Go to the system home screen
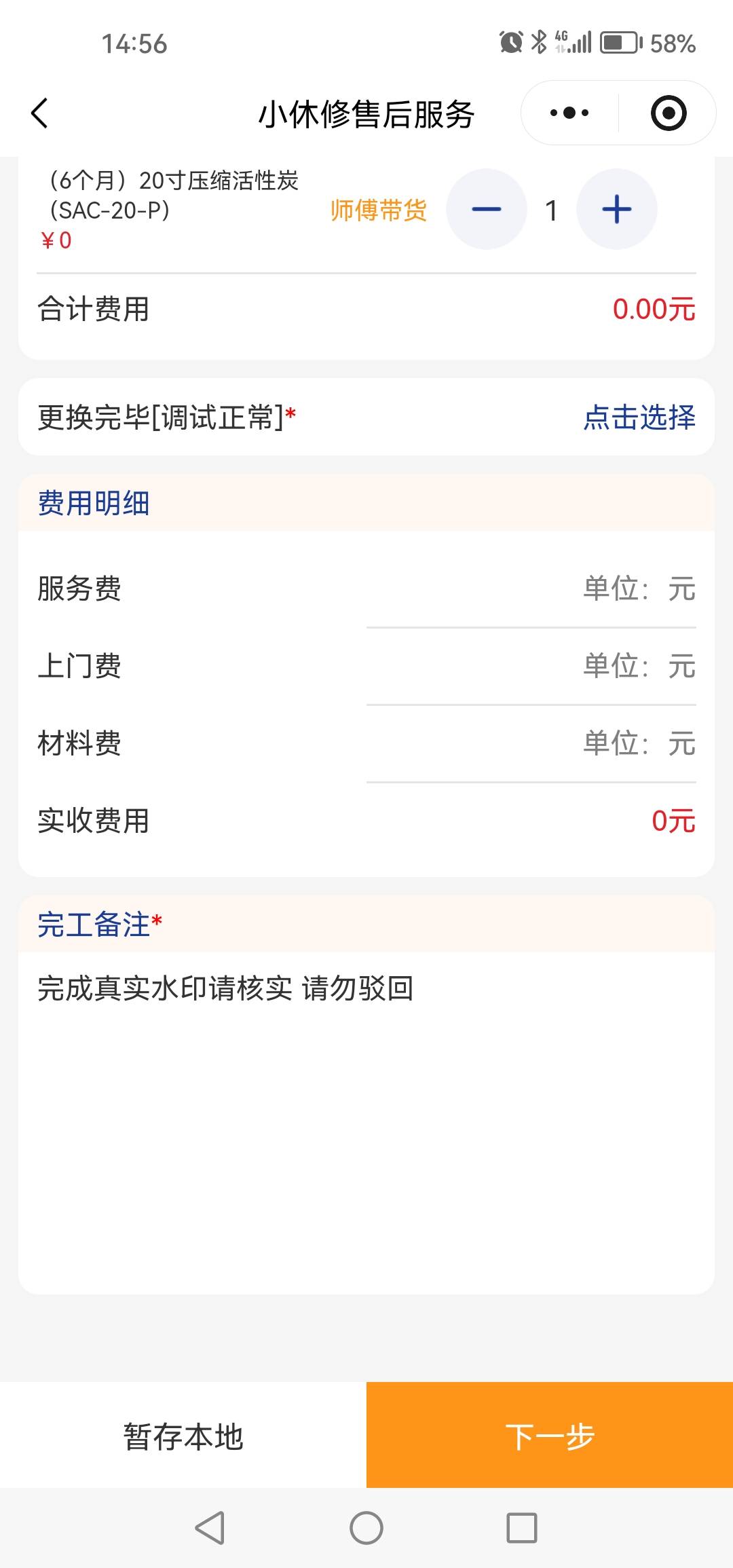Screen dimensions: 733x1568 tap(366, 1528)
